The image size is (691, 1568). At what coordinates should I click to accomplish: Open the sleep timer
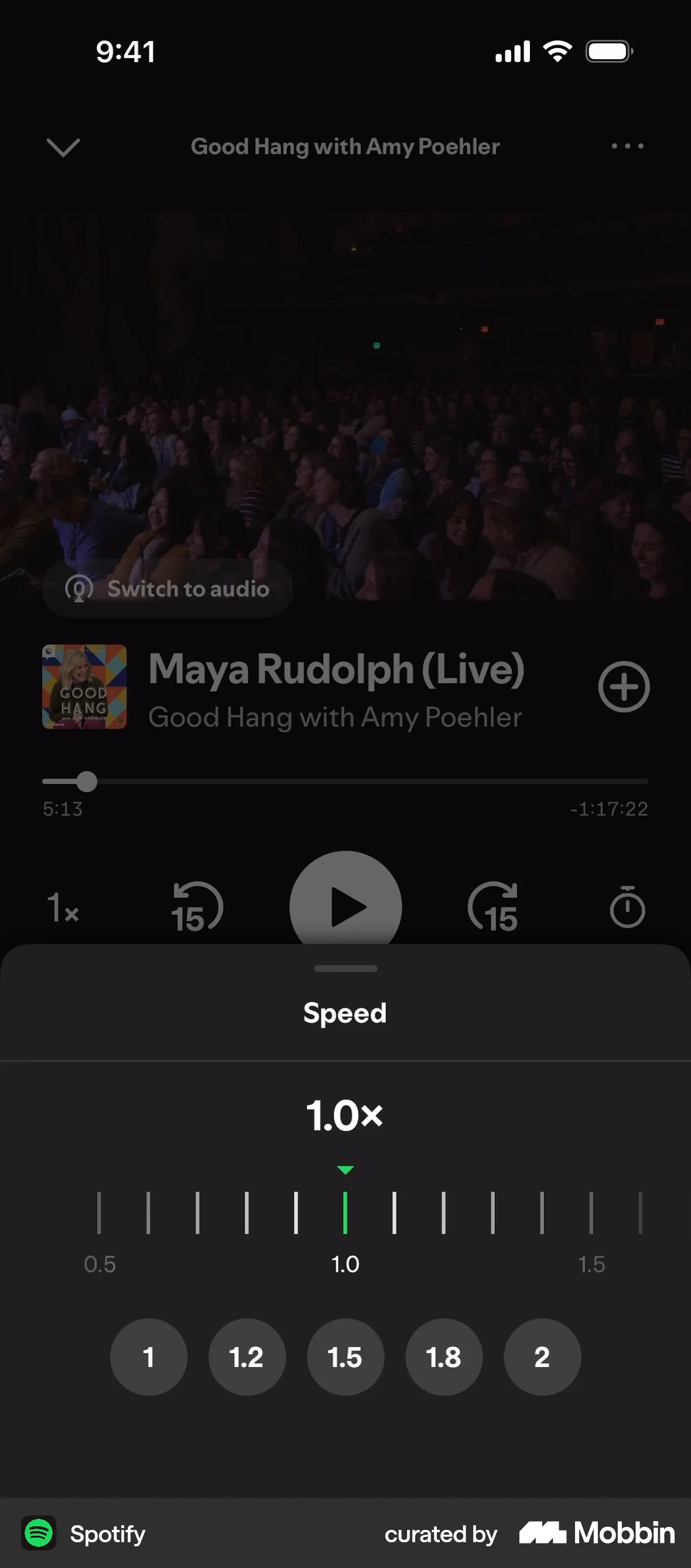point(627,907)
